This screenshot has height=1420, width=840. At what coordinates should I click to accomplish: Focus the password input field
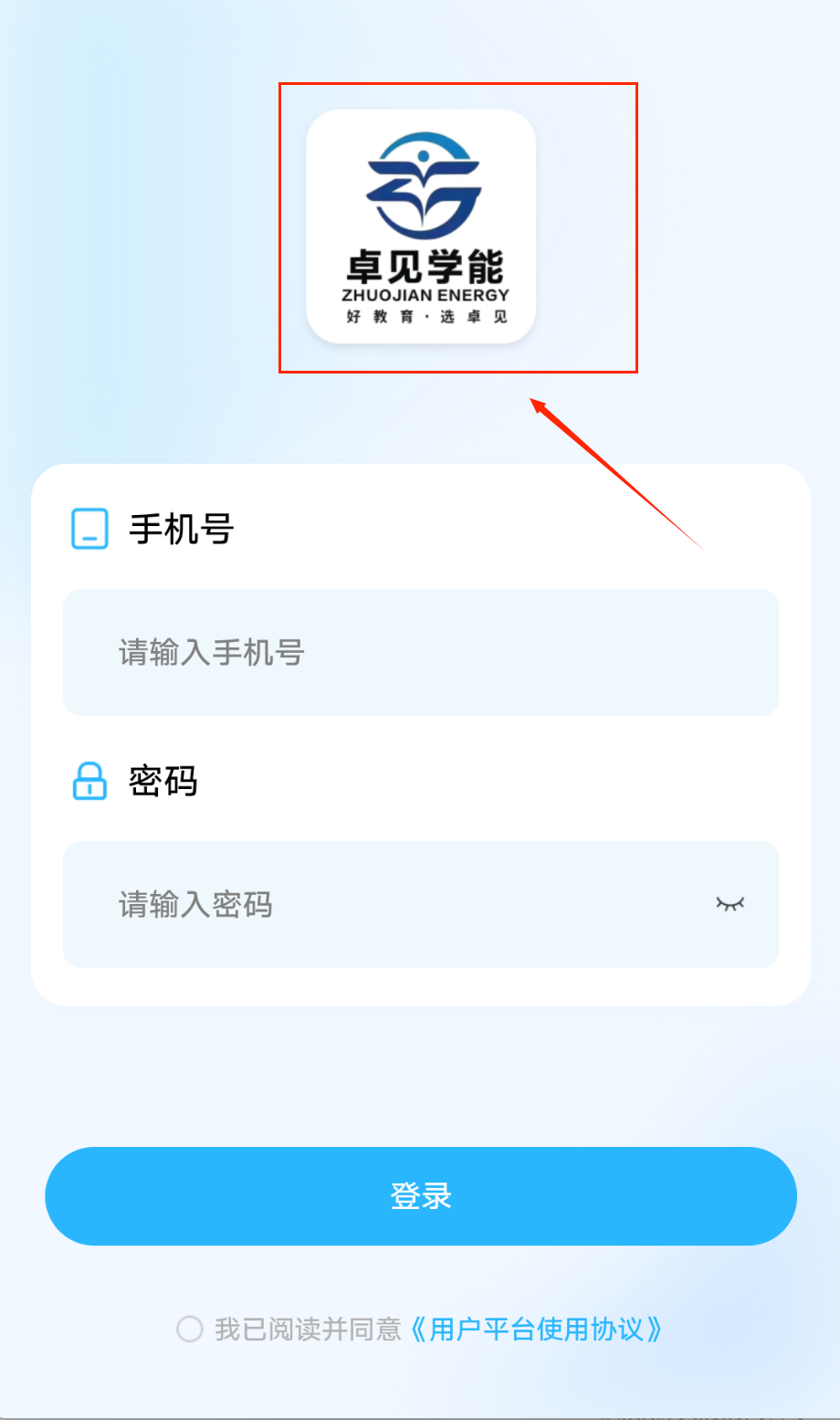coord(383,904)
